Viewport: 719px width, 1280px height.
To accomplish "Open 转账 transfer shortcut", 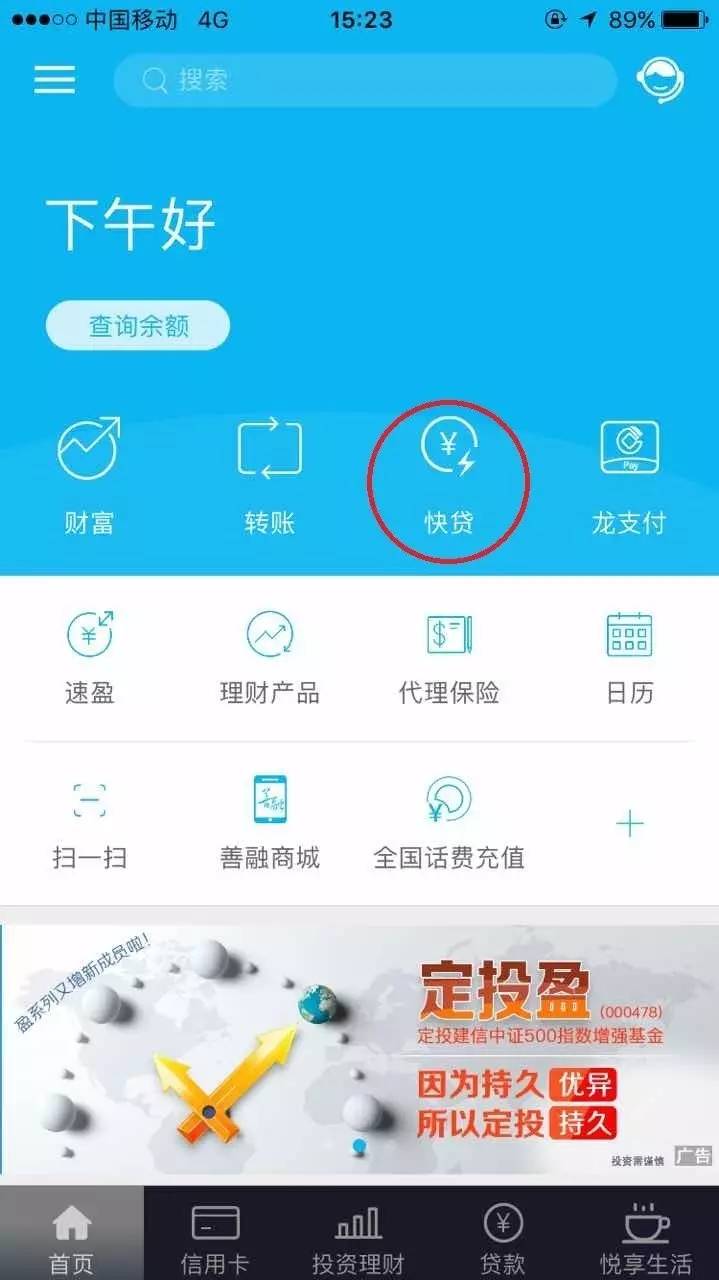I will 269,476.
